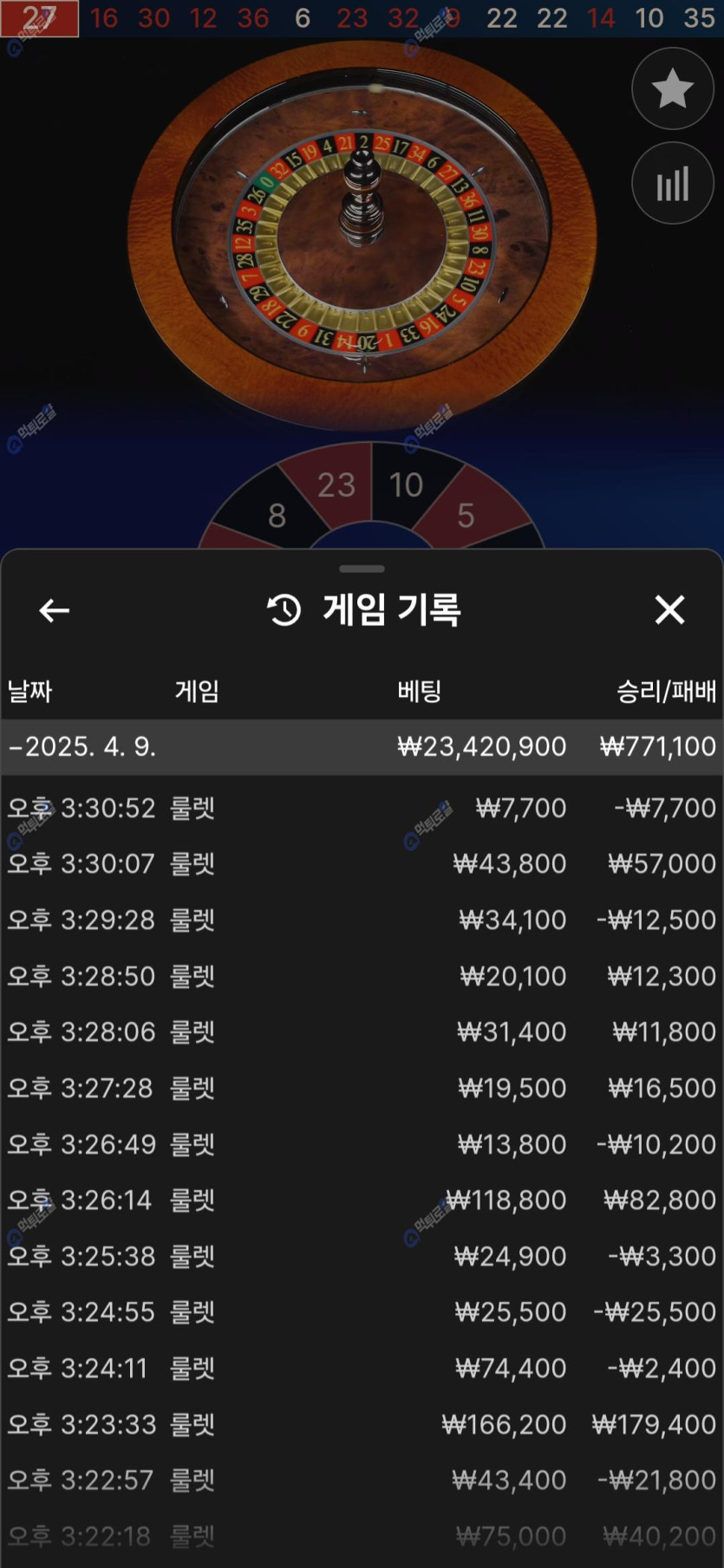Open the 오후 3:24:55 roulette record

362,1311
